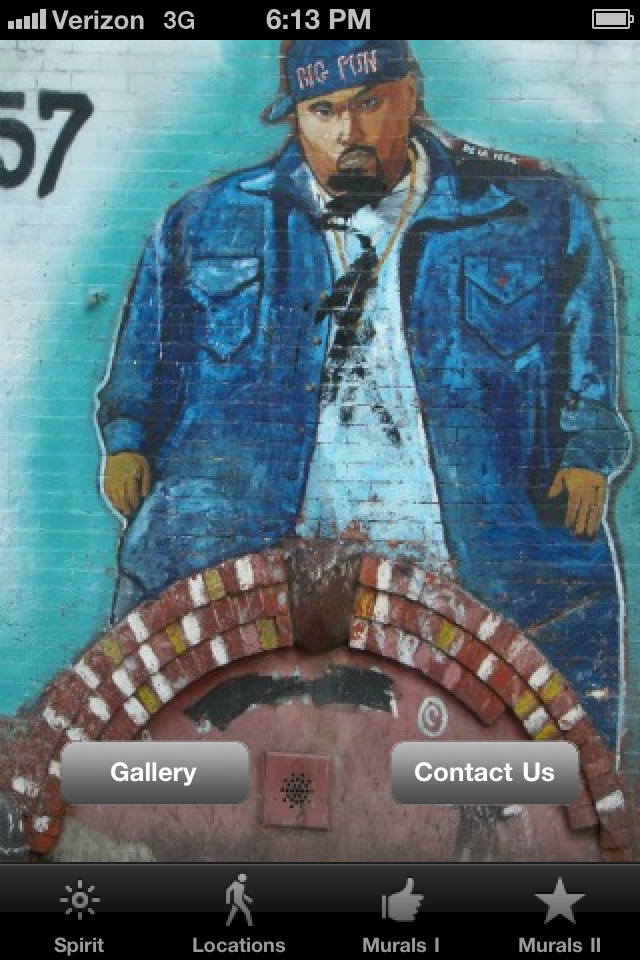
Task: Open the Locations tab
Action: click(x=239, y=915)
